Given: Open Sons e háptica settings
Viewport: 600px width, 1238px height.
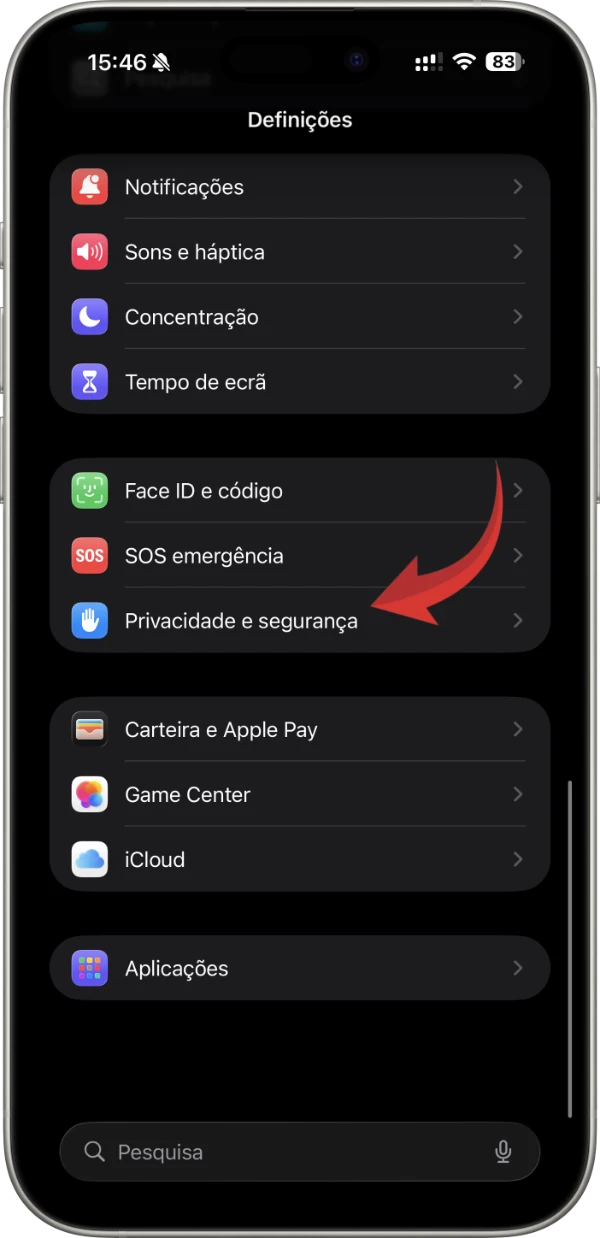Looking at the screenshot, I should (x=300, y=252).
